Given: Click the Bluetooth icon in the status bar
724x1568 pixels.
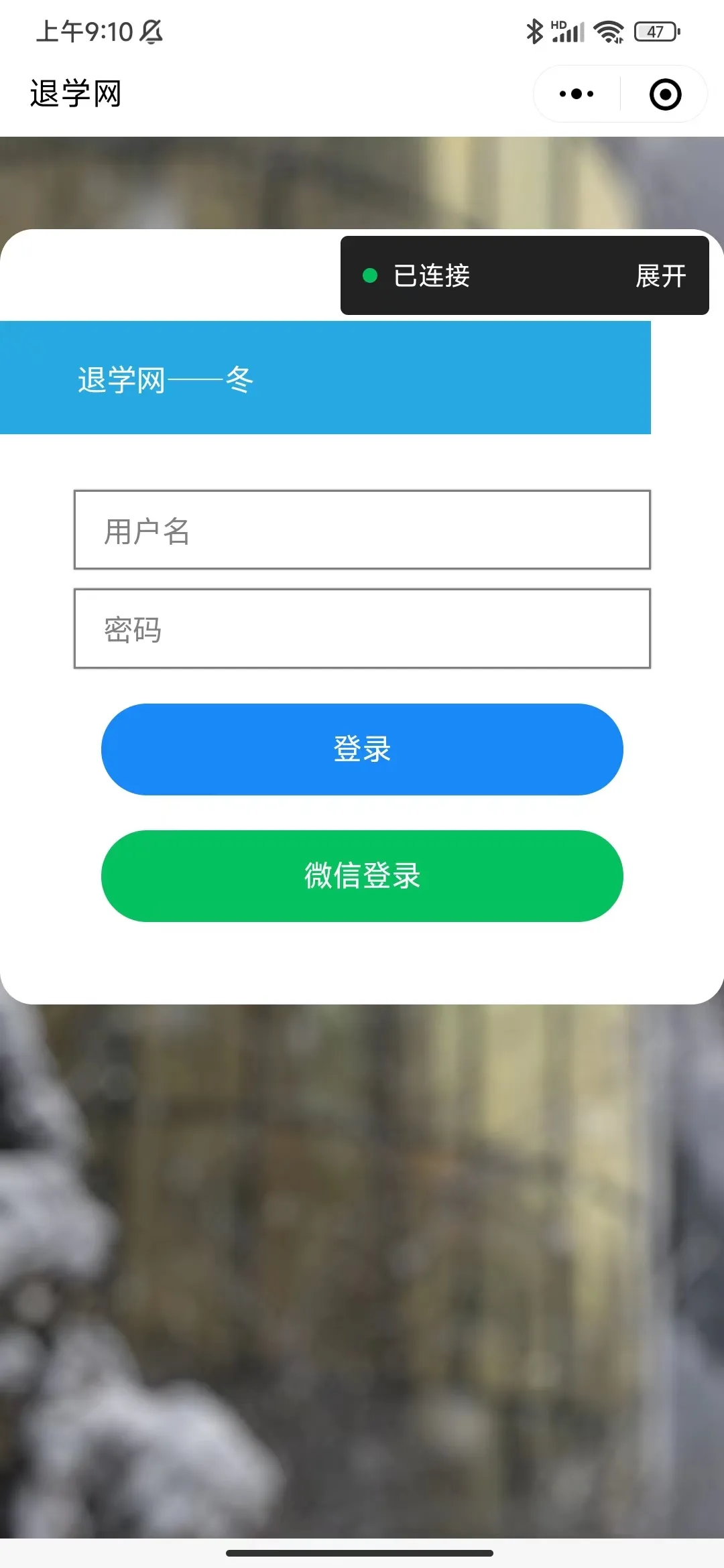Looking at the screenshot, I should click(534, 30).
